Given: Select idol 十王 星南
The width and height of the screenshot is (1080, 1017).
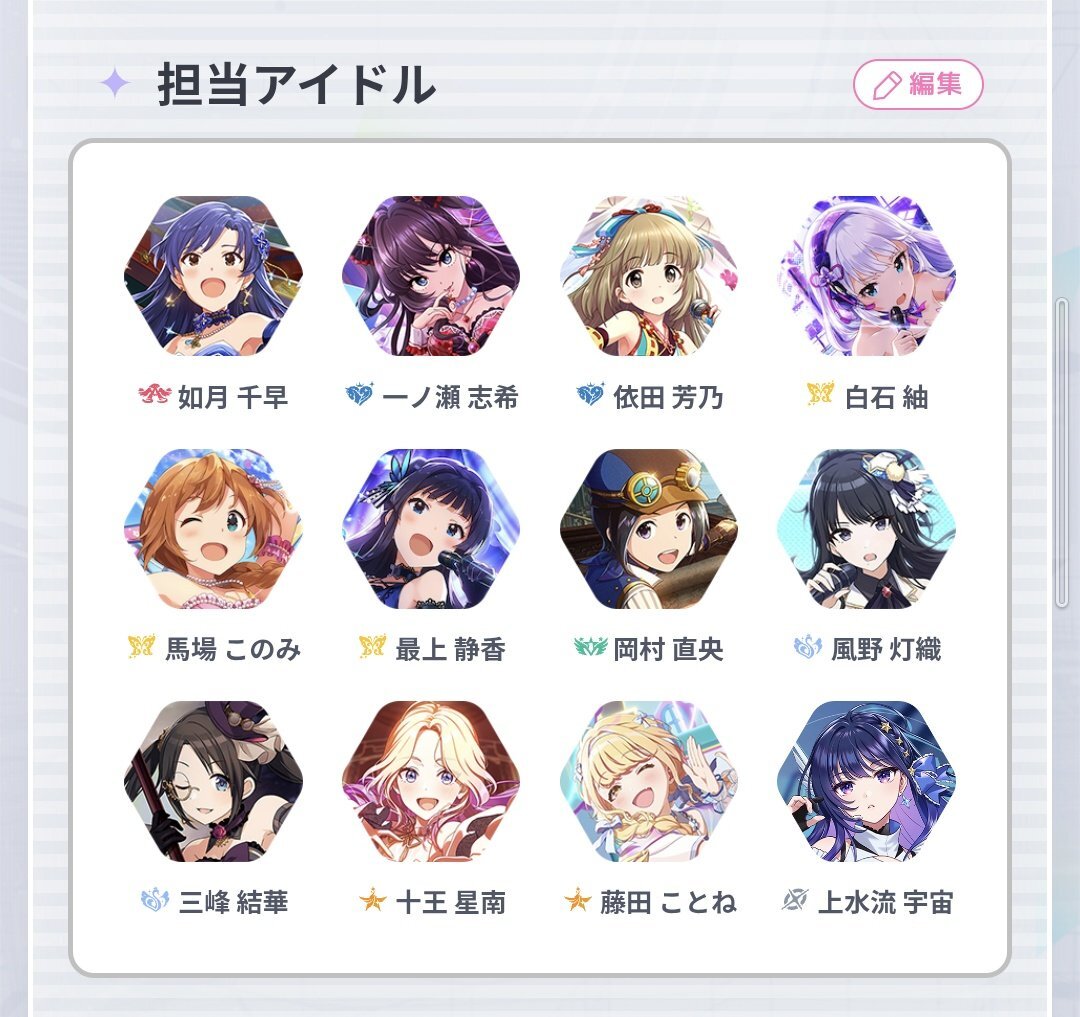Looking at the screenshot, I should (x=431, y=781).
